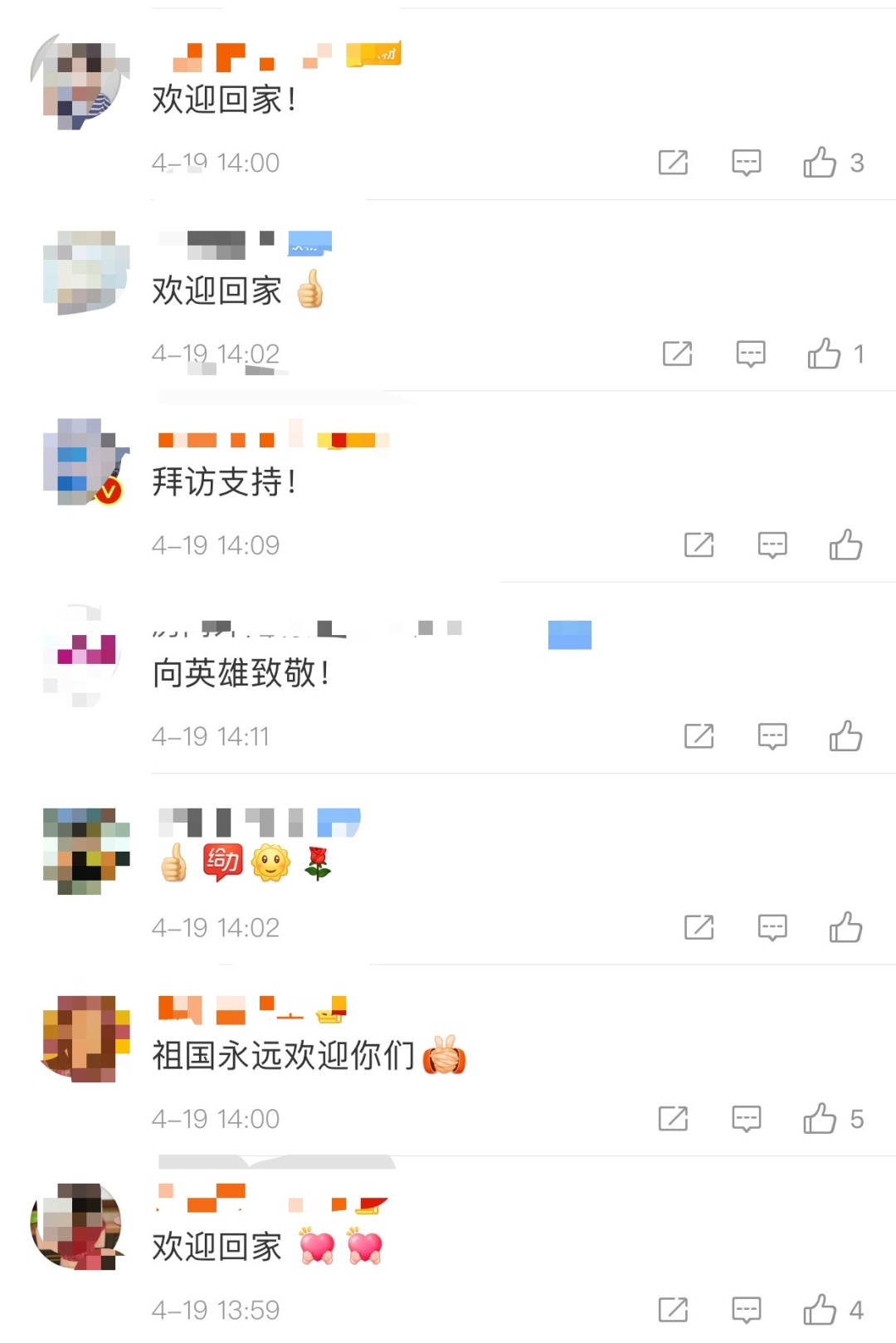Click the blue badge next to the fourth commenter's name

(x=569, y=635)
